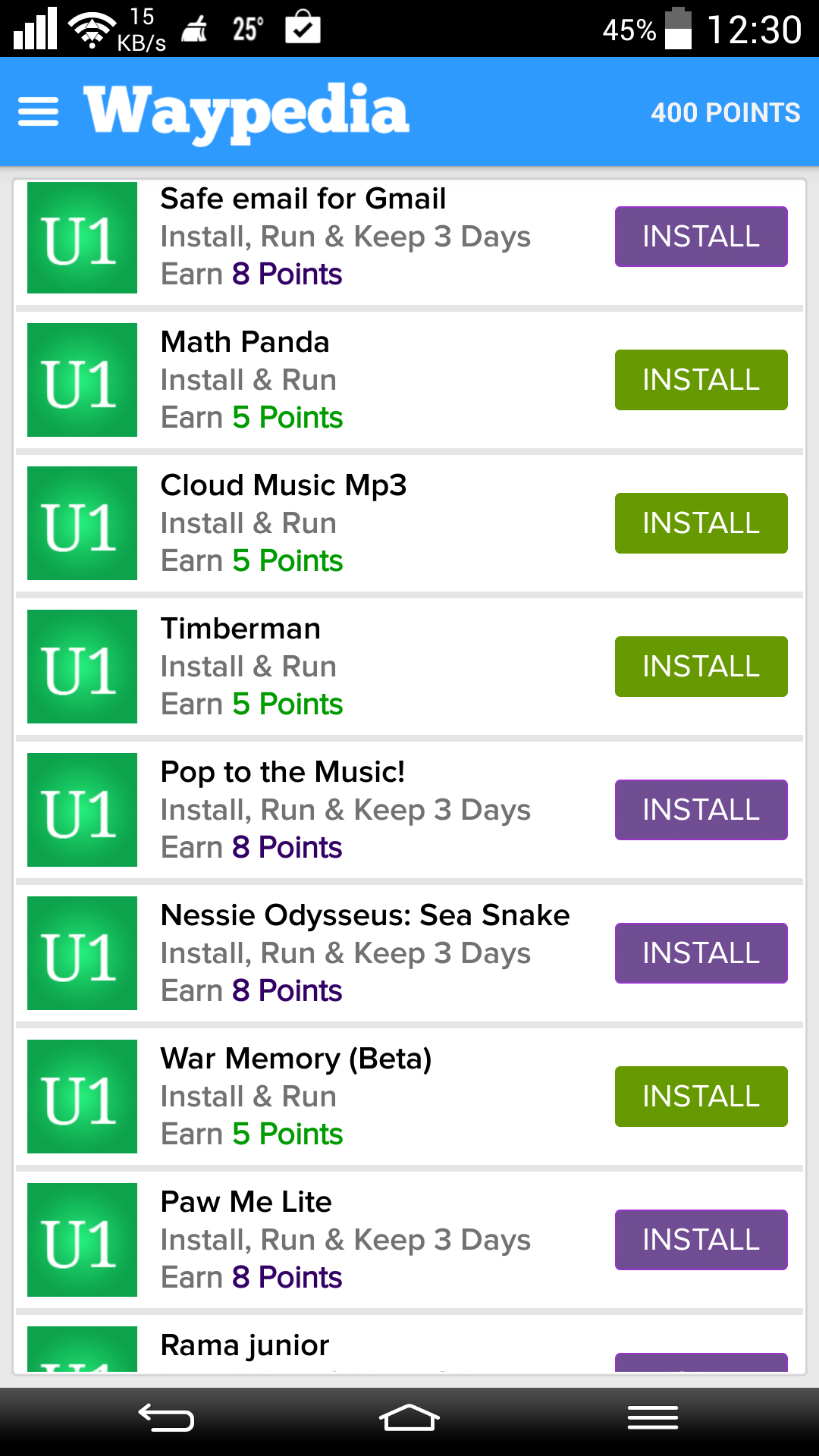Go back with the system back button
This screenshot has width=819, height=1456.
(166, 1418)
